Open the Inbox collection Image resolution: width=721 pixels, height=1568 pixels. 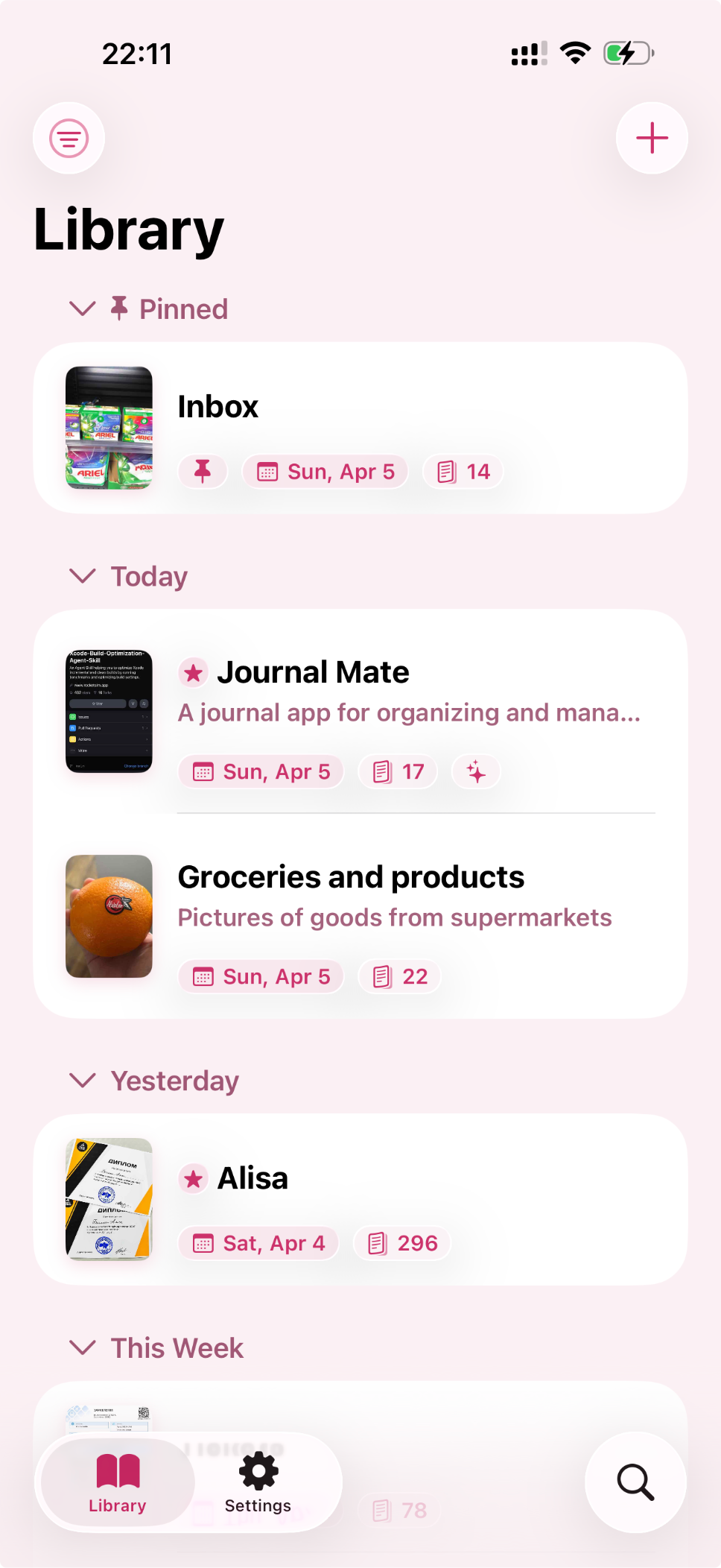[x=360, y=428]
